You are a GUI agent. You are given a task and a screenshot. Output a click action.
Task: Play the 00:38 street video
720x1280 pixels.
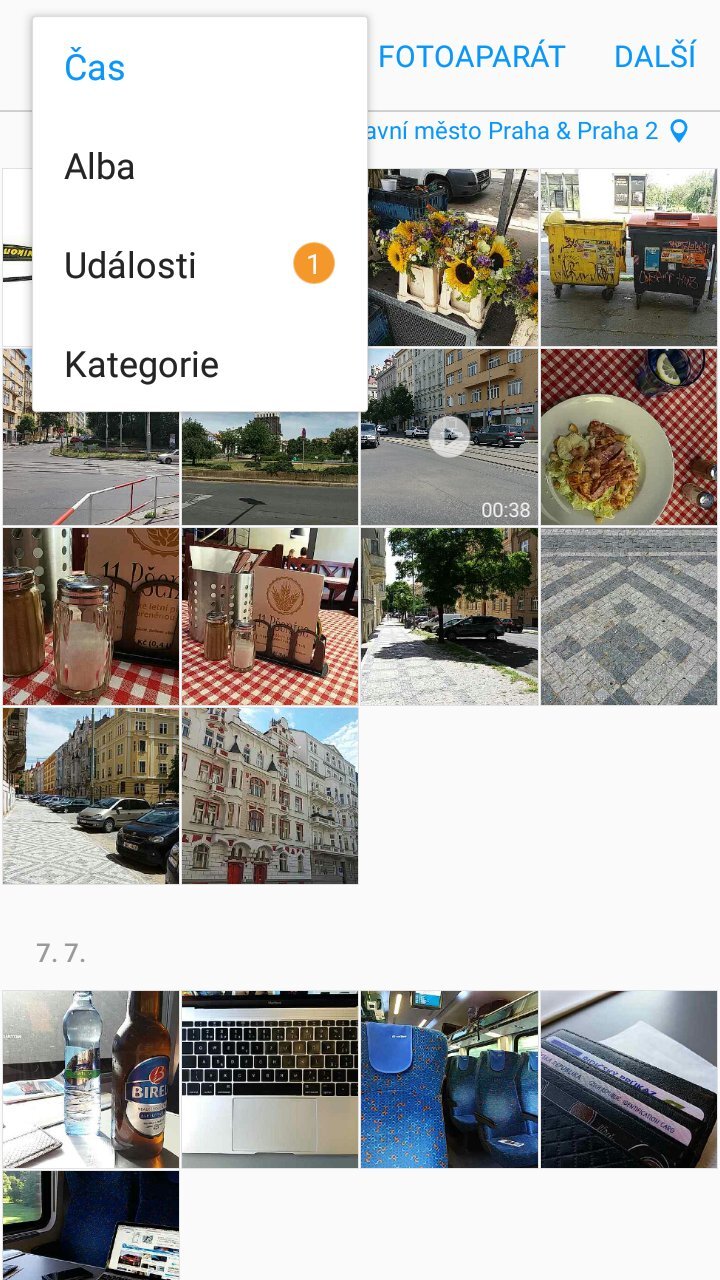coord(449,437)
